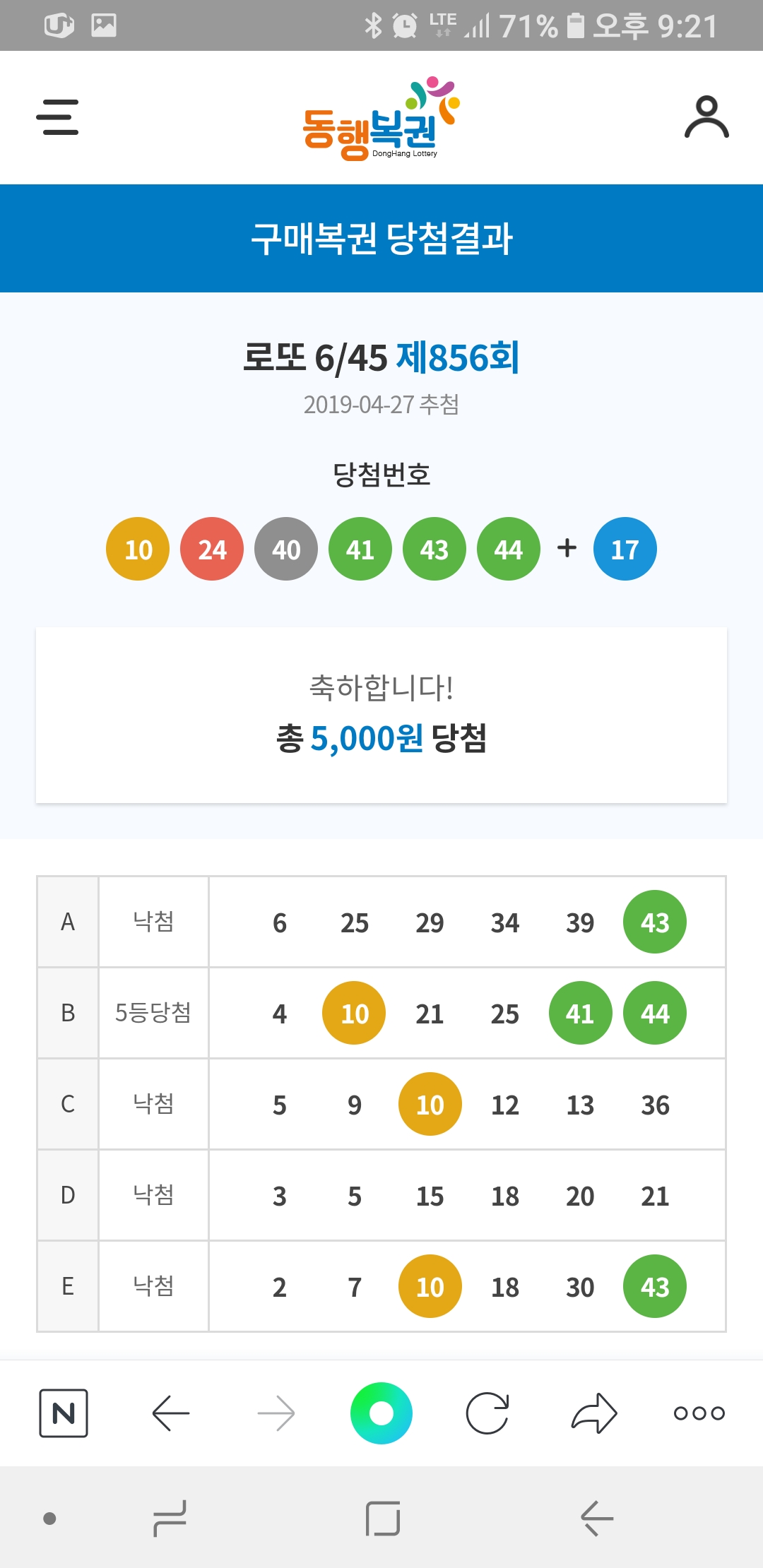The image size is (763, 1568).
Task: Reload the current page
Action: pyautogui.click(x=487, y=1413)
